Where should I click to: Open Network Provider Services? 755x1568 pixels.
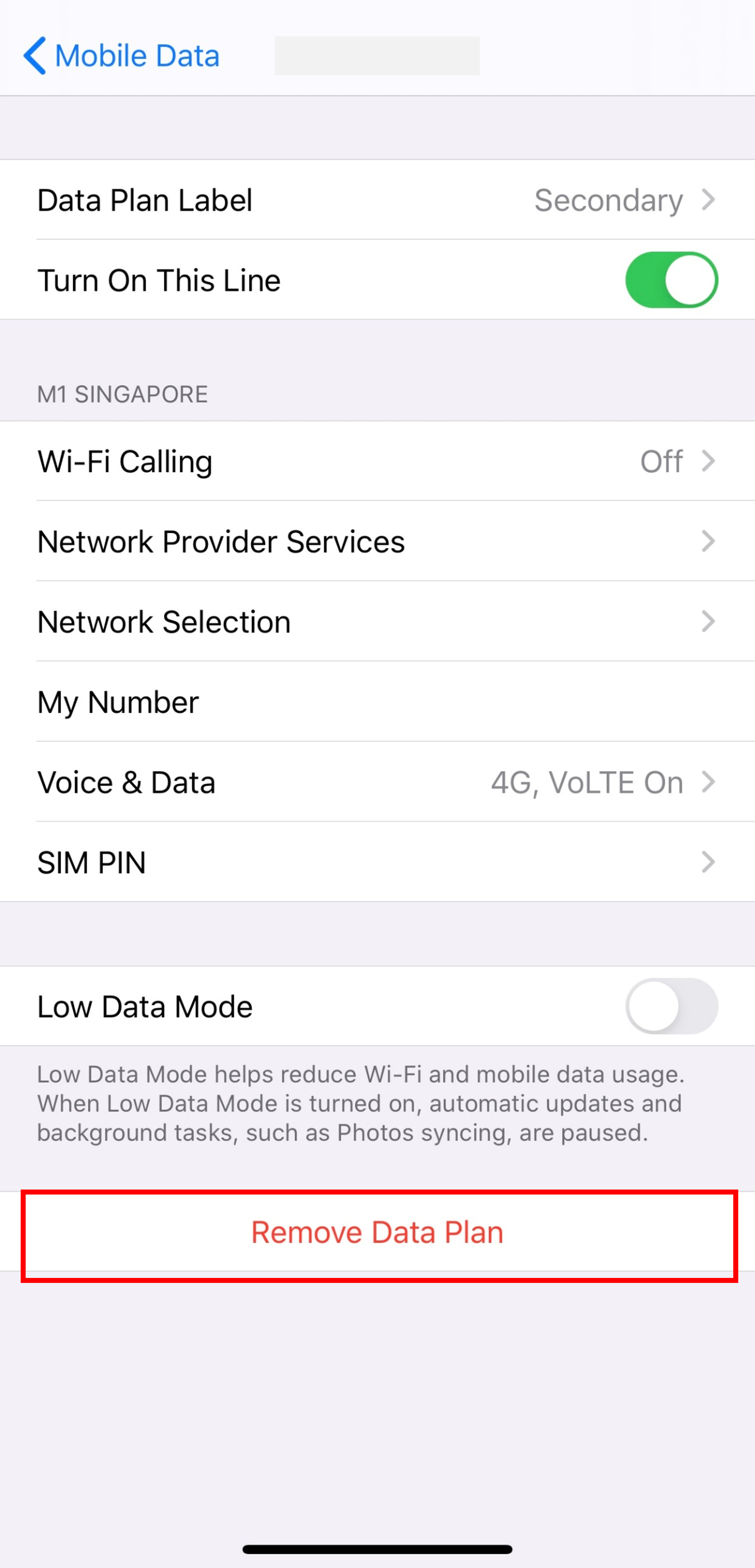[377, 542]
